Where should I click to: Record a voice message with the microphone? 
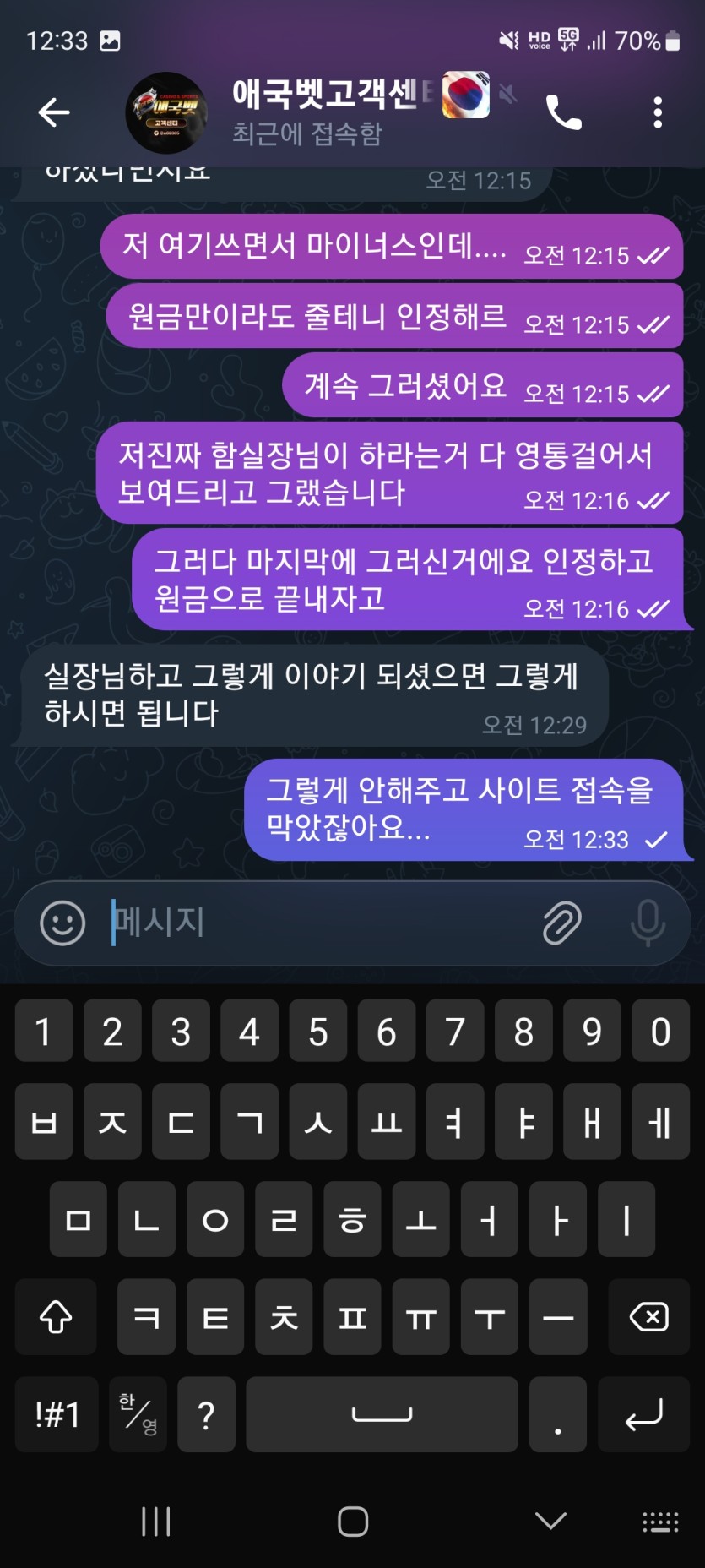pos(648,923)
